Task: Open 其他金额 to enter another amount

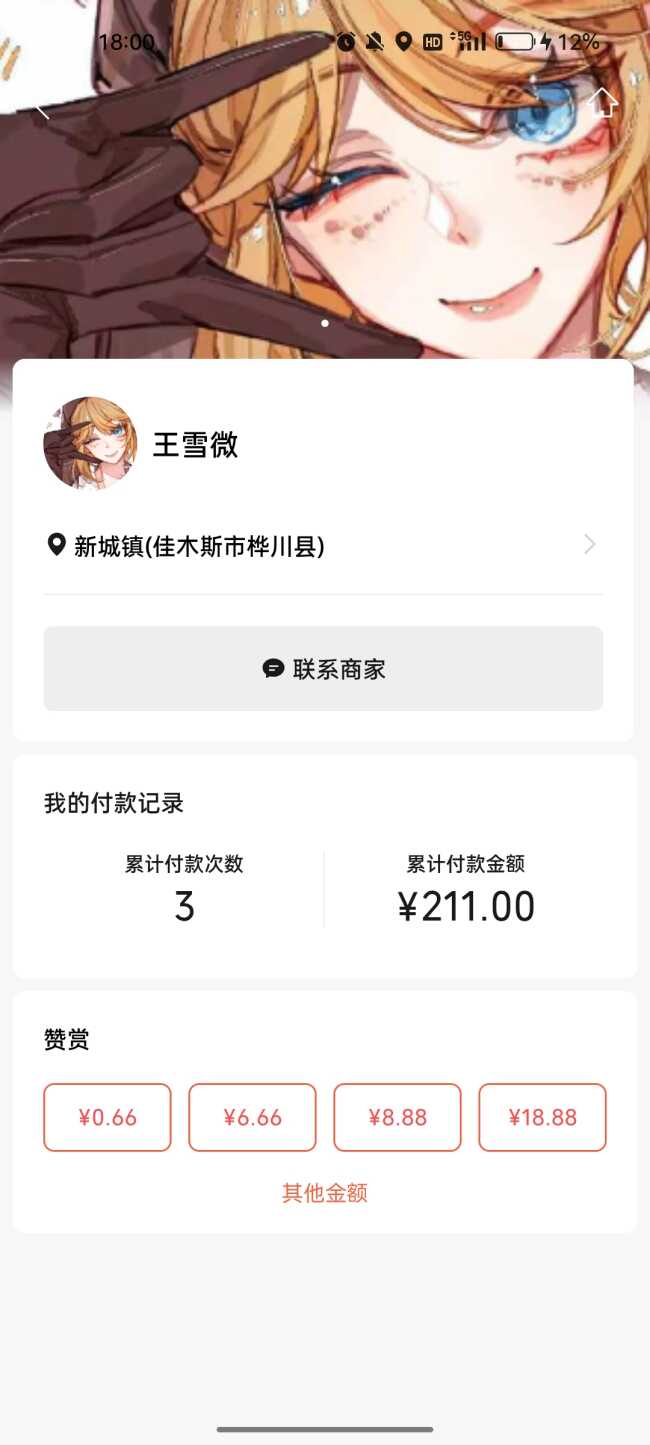Action: [x=325, y=1193]
